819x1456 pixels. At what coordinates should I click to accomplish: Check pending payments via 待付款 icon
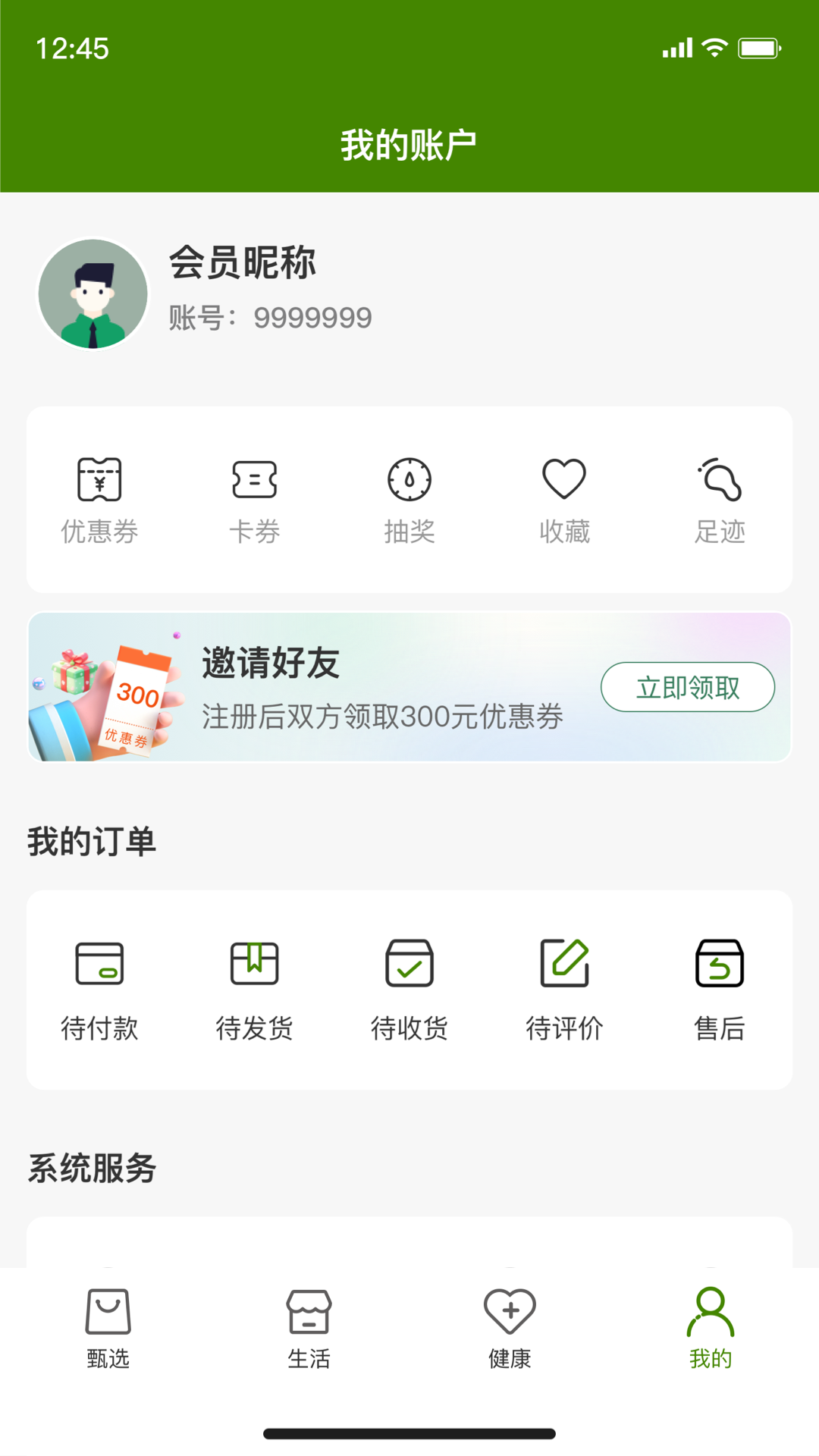pyautogui.click(x=99, y=986)
